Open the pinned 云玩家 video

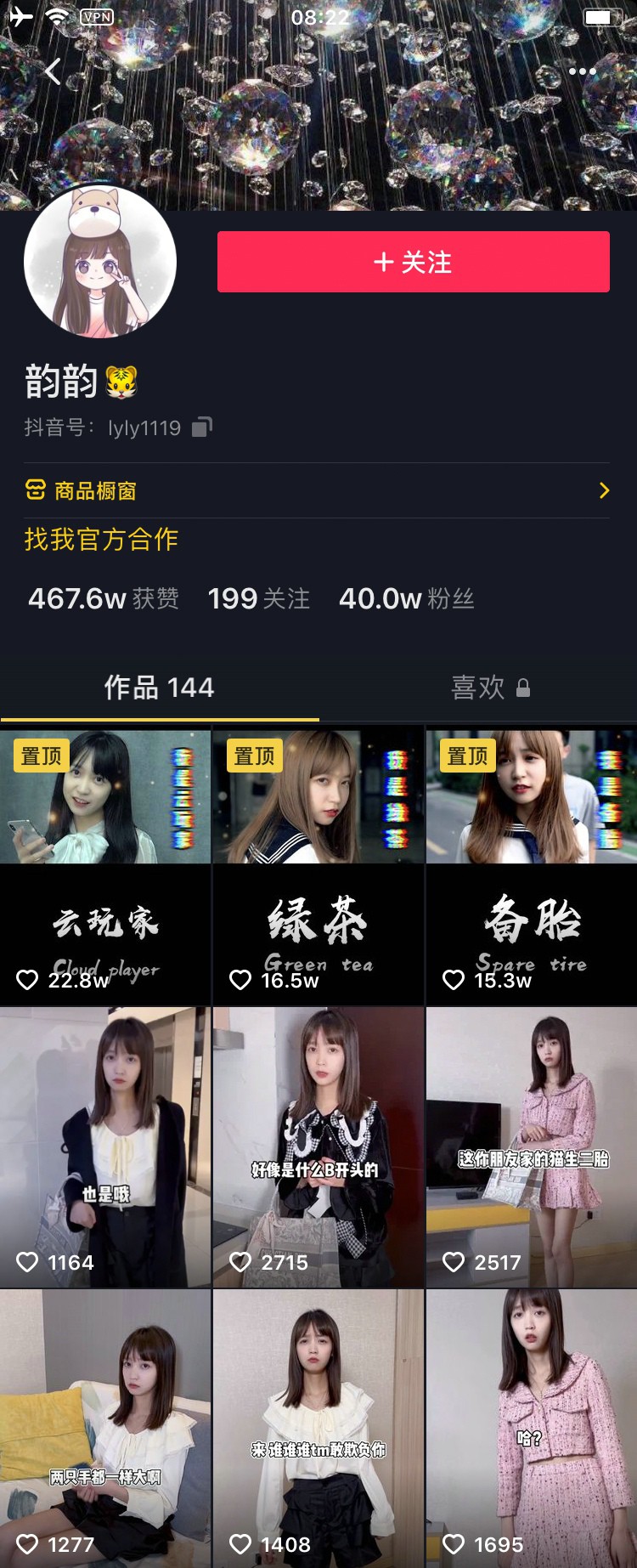pyautogui.click(x=105, y=867)
